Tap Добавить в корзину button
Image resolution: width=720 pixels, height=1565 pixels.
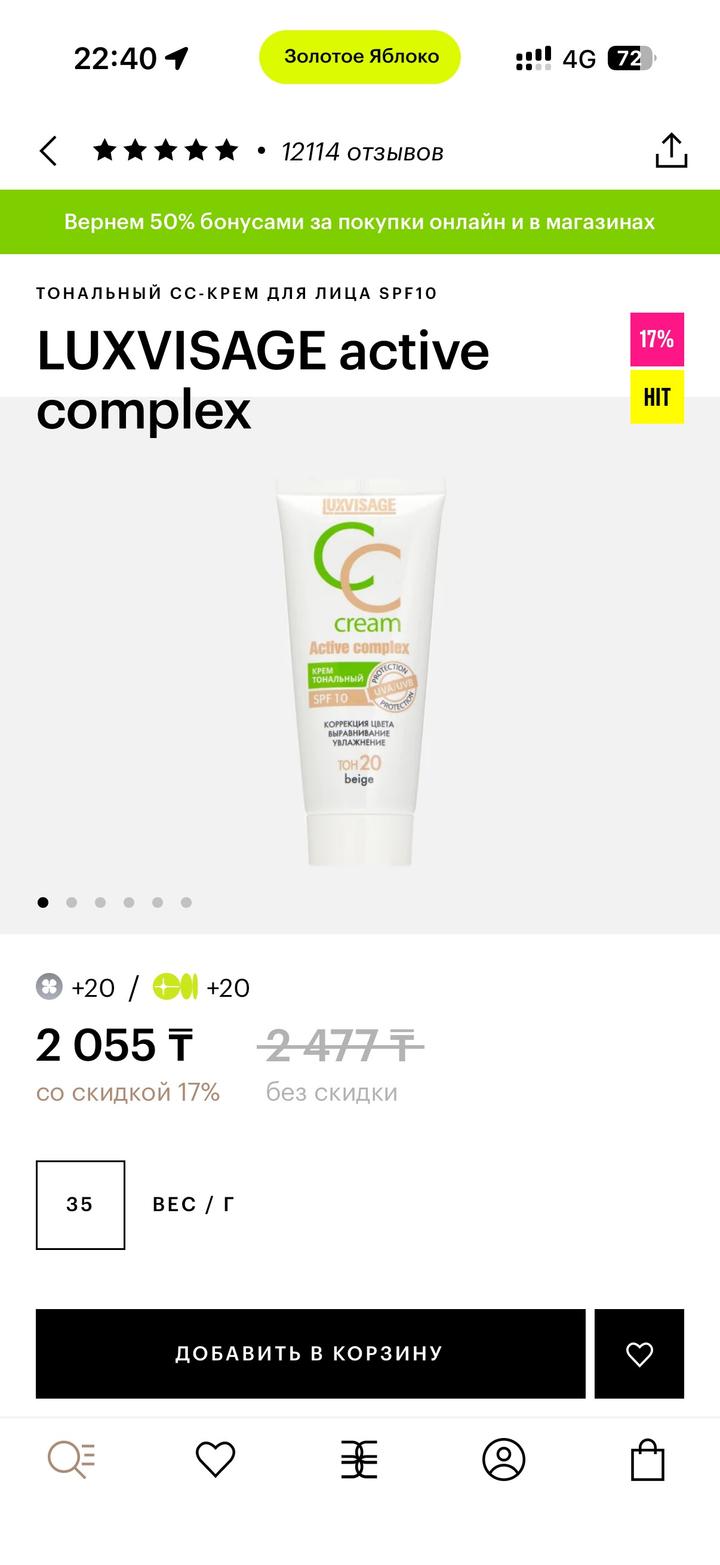pyautogui.click(x=310, y=1353)
